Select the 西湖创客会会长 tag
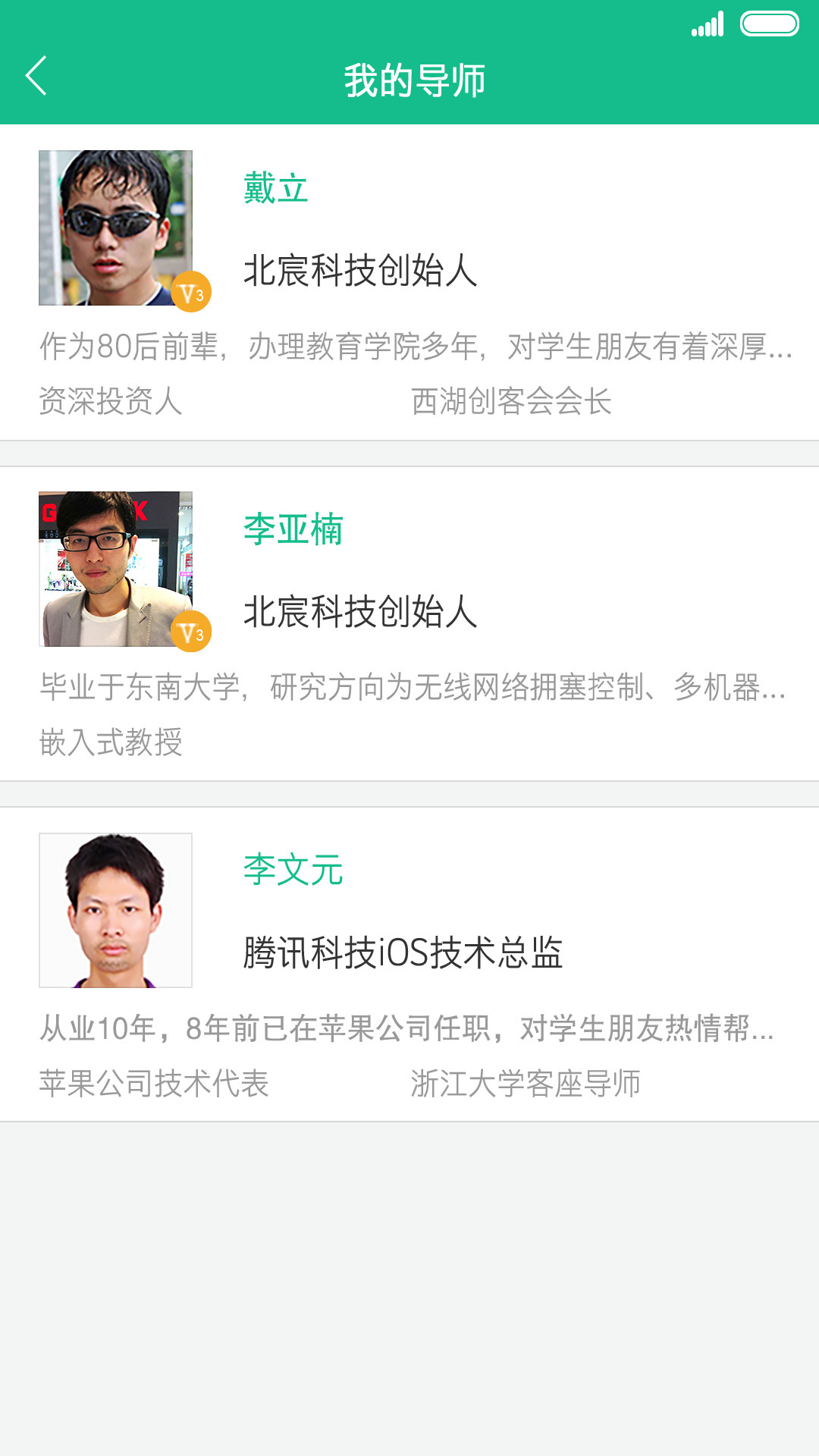The height and width of the screenshot is (1456, 819). pos(513,404)
